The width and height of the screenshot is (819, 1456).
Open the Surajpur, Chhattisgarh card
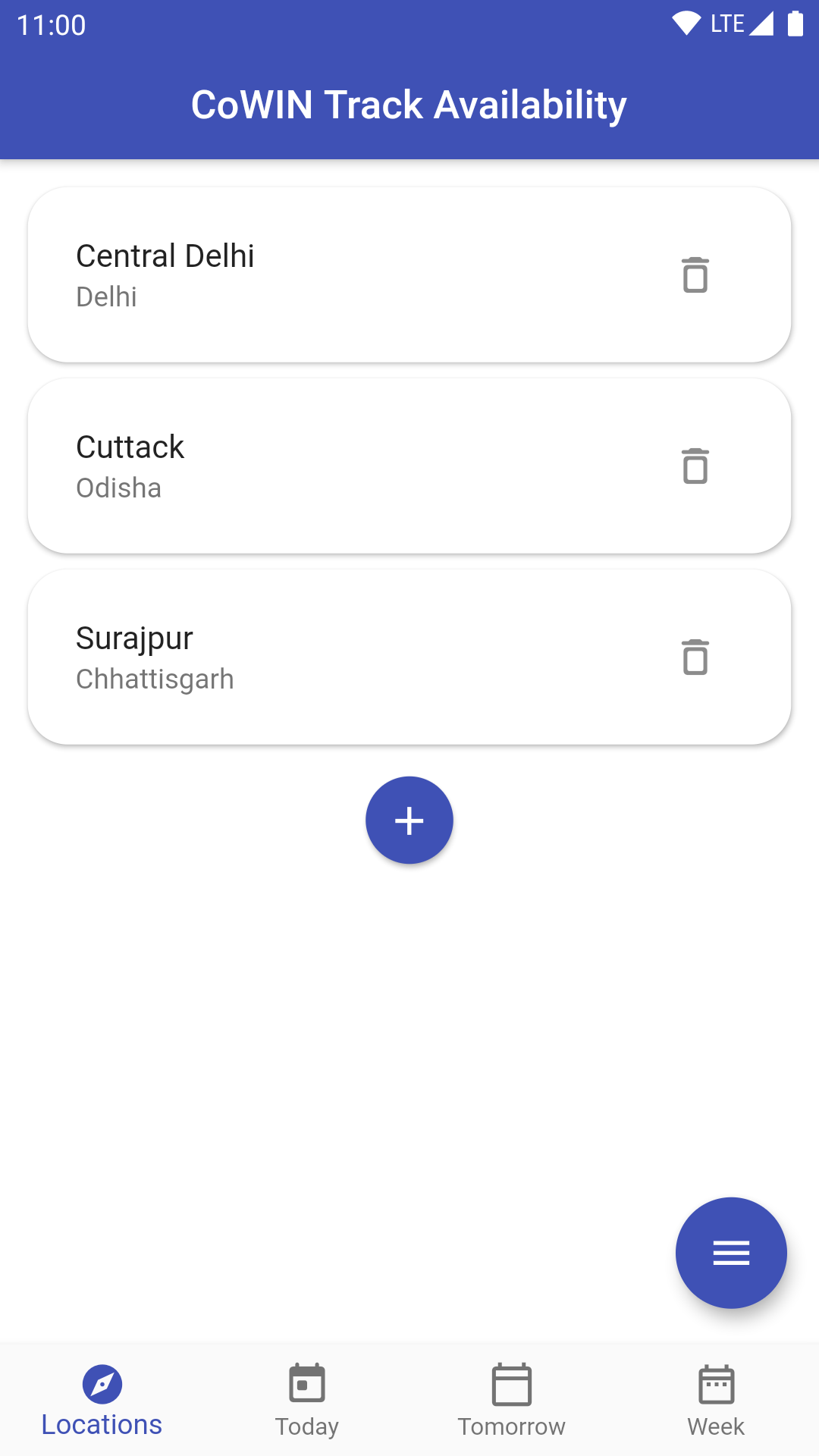[409, 657]
